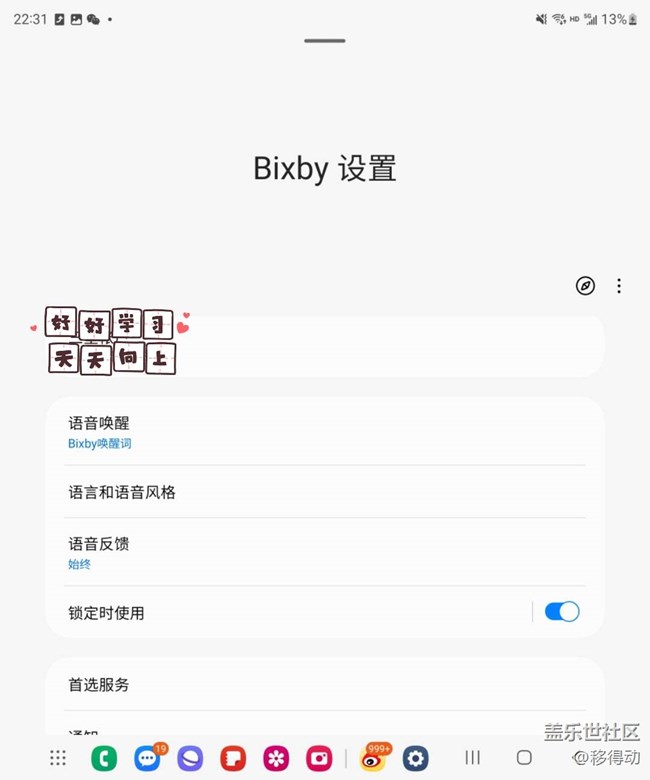The width and height of the screenshot is (650, 780).
Task: Launch the Gallery flower app from taskbar
Action: [276, 758]
